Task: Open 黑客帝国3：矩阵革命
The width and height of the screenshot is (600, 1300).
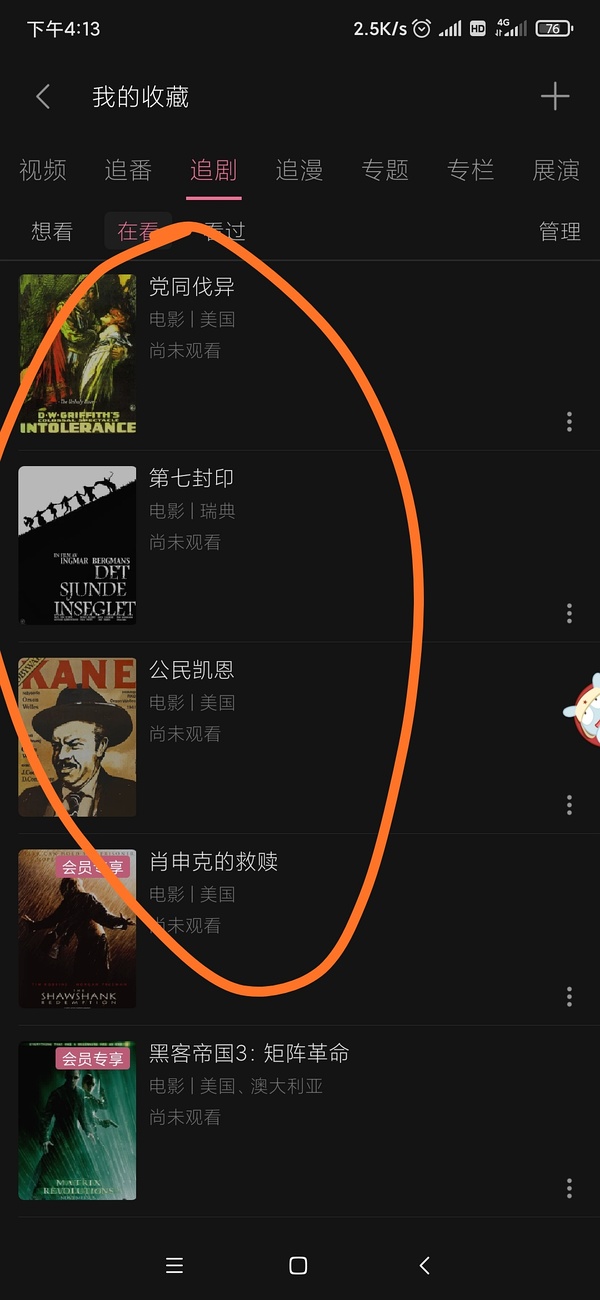Action: (249, 1053)
